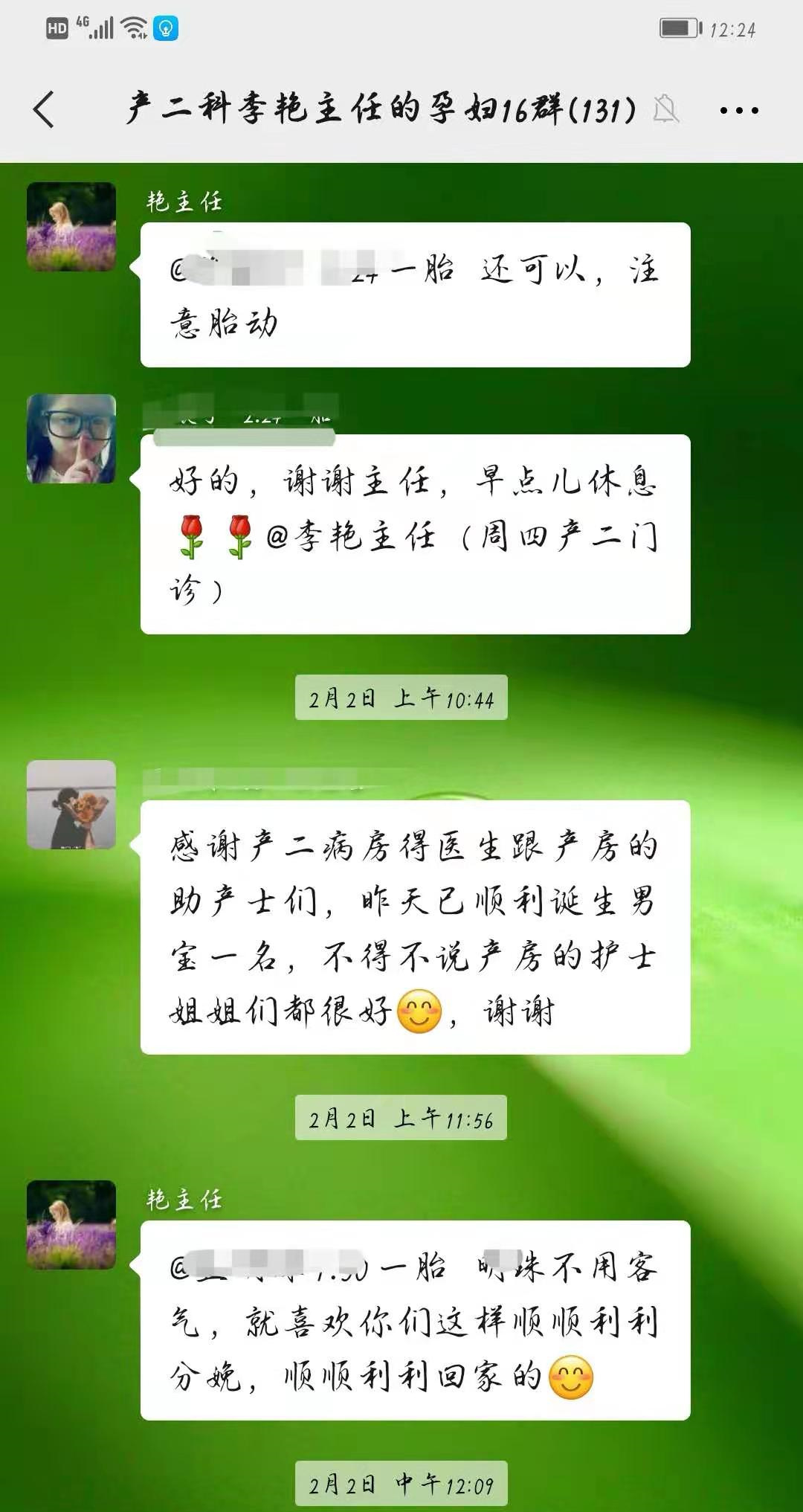803x1512 pixels.
Task: Open the three-dot group chat menu
Action: (738, 111)
